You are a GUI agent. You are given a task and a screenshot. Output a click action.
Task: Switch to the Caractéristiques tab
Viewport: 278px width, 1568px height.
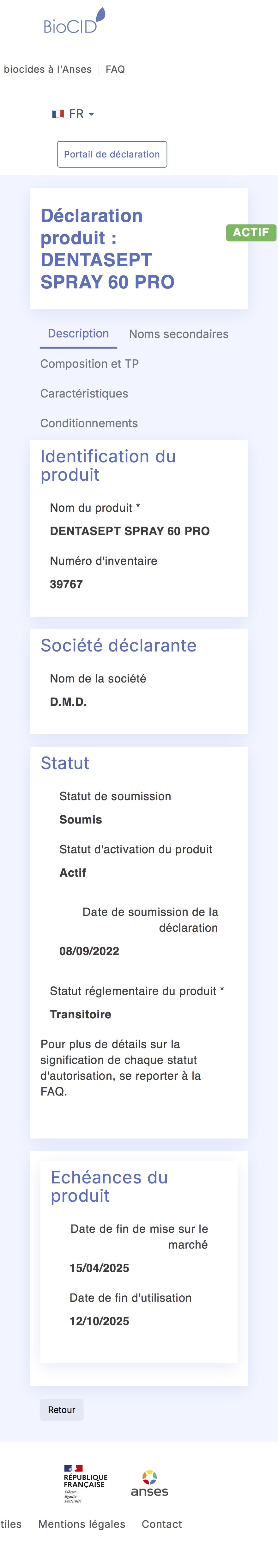tap(84, 394)
